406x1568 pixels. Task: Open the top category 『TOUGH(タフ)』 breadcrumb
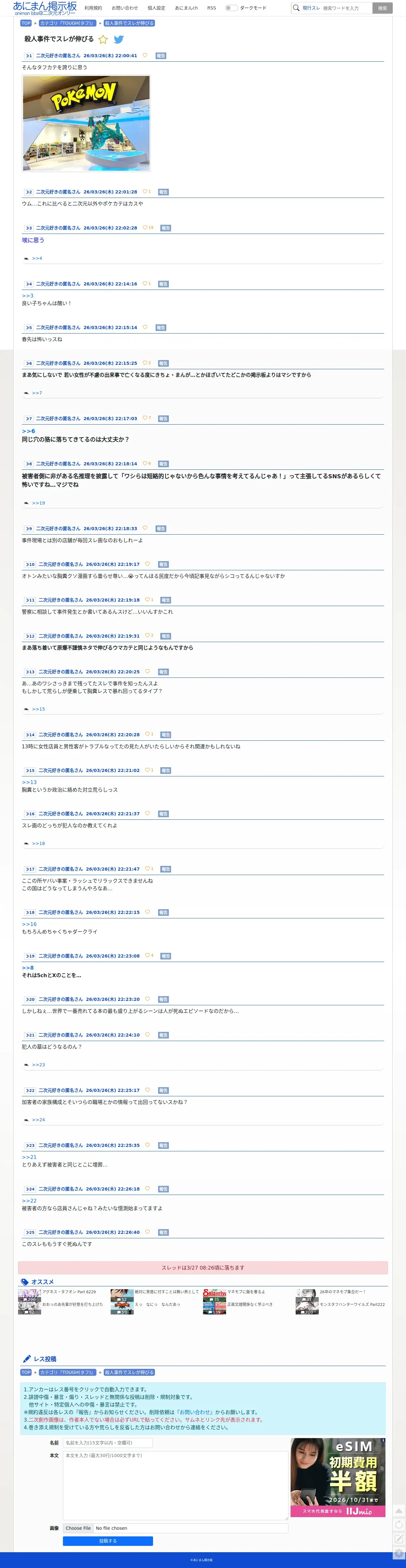67,23
